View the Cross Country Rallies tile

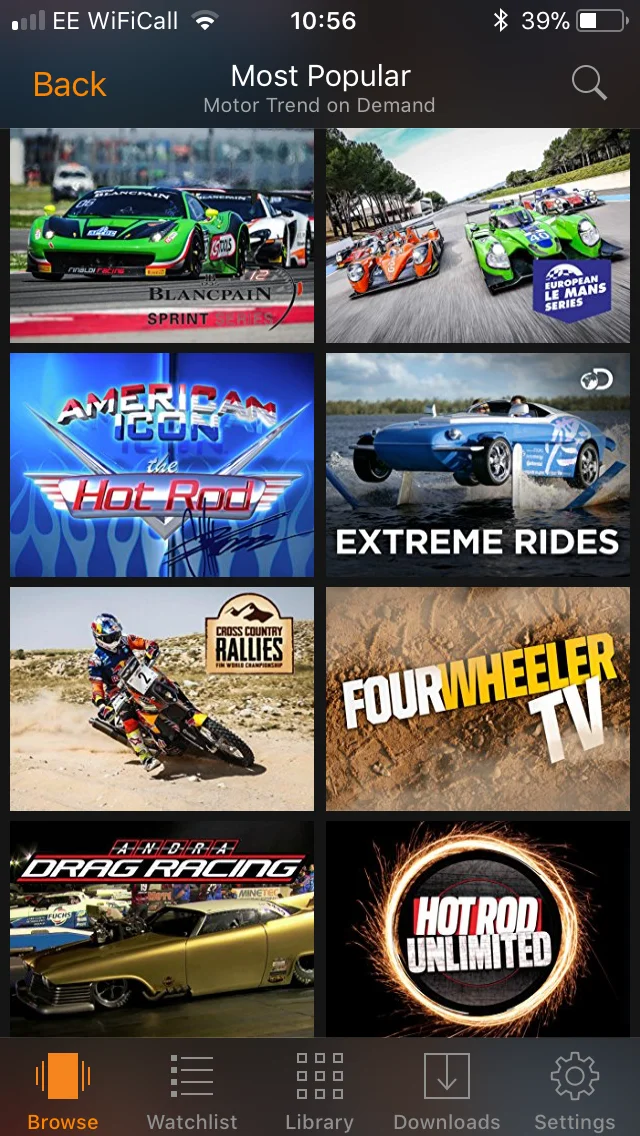click(162, 699)
